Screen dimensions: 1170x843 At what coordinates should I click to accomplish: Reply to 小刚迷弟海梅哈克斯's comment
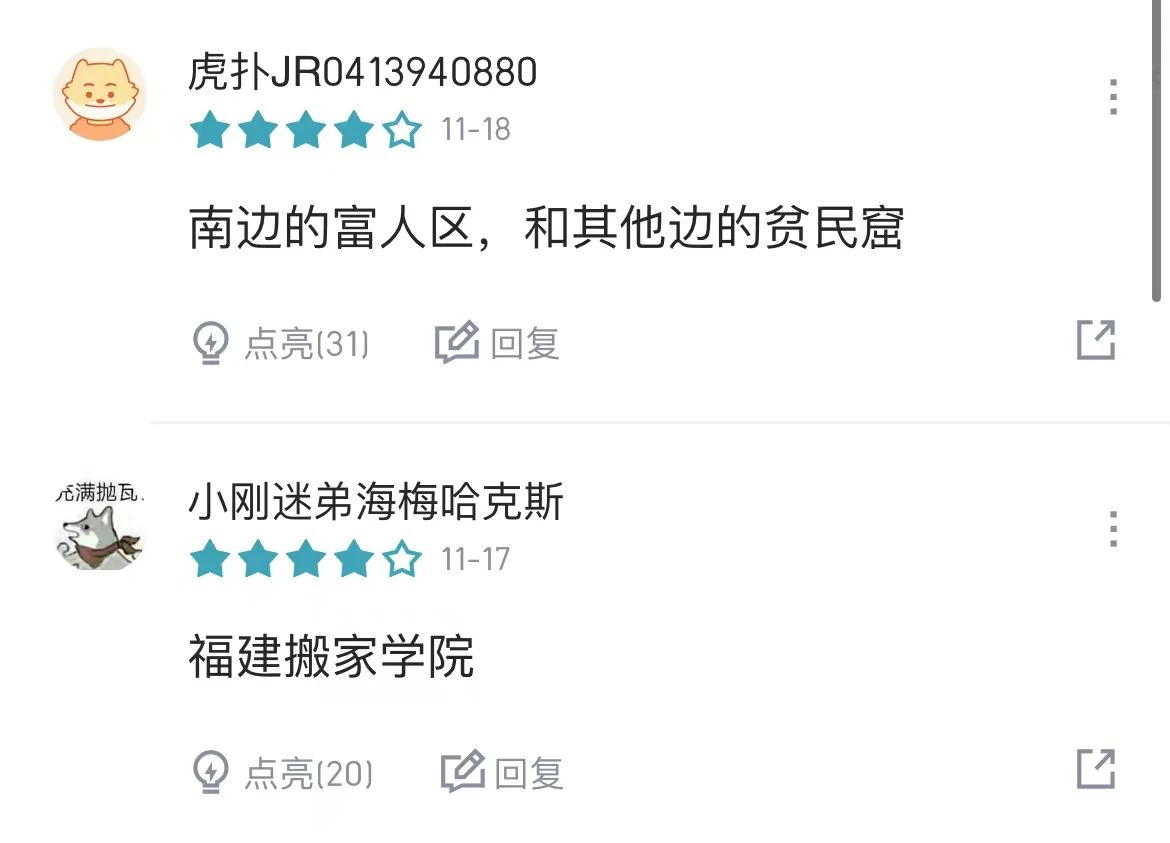pos(503,772)
